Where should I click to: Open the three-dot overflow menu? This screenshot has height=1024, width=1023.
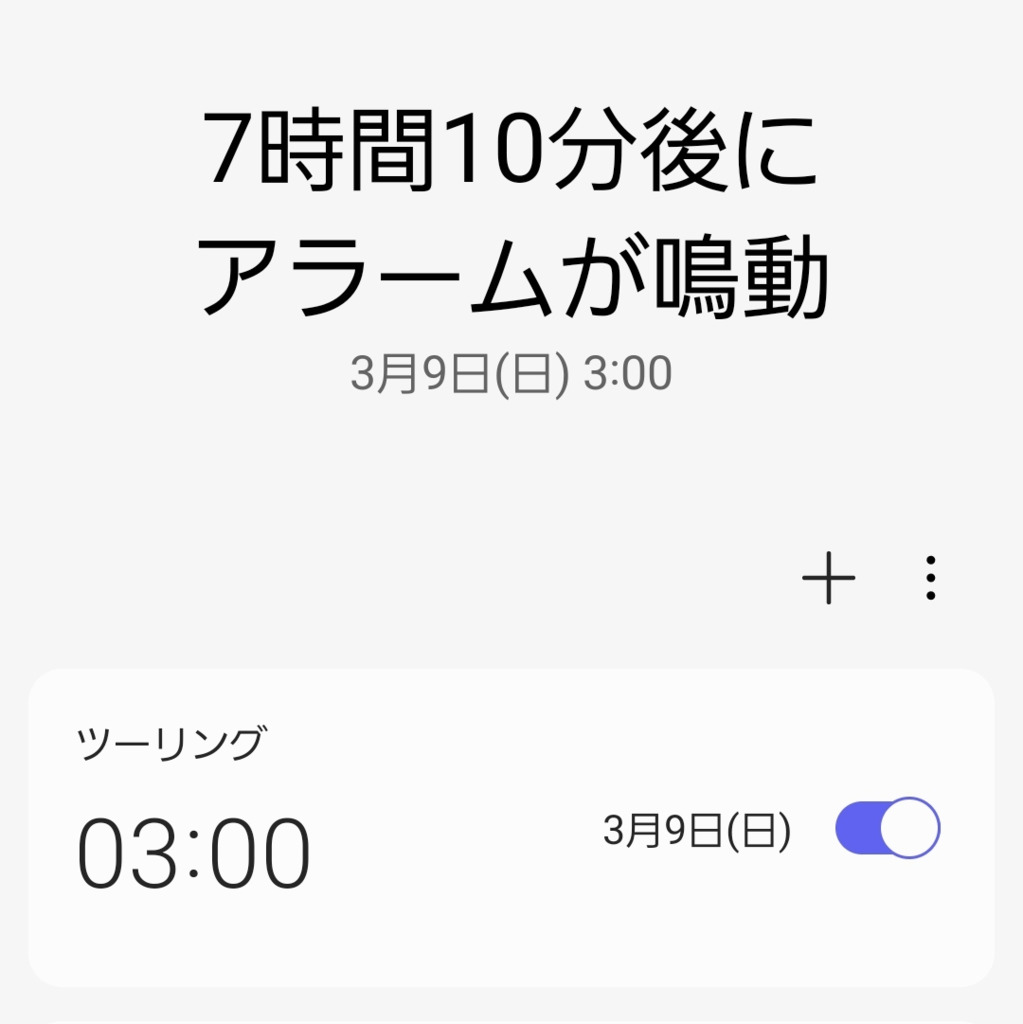click(931, 578)
